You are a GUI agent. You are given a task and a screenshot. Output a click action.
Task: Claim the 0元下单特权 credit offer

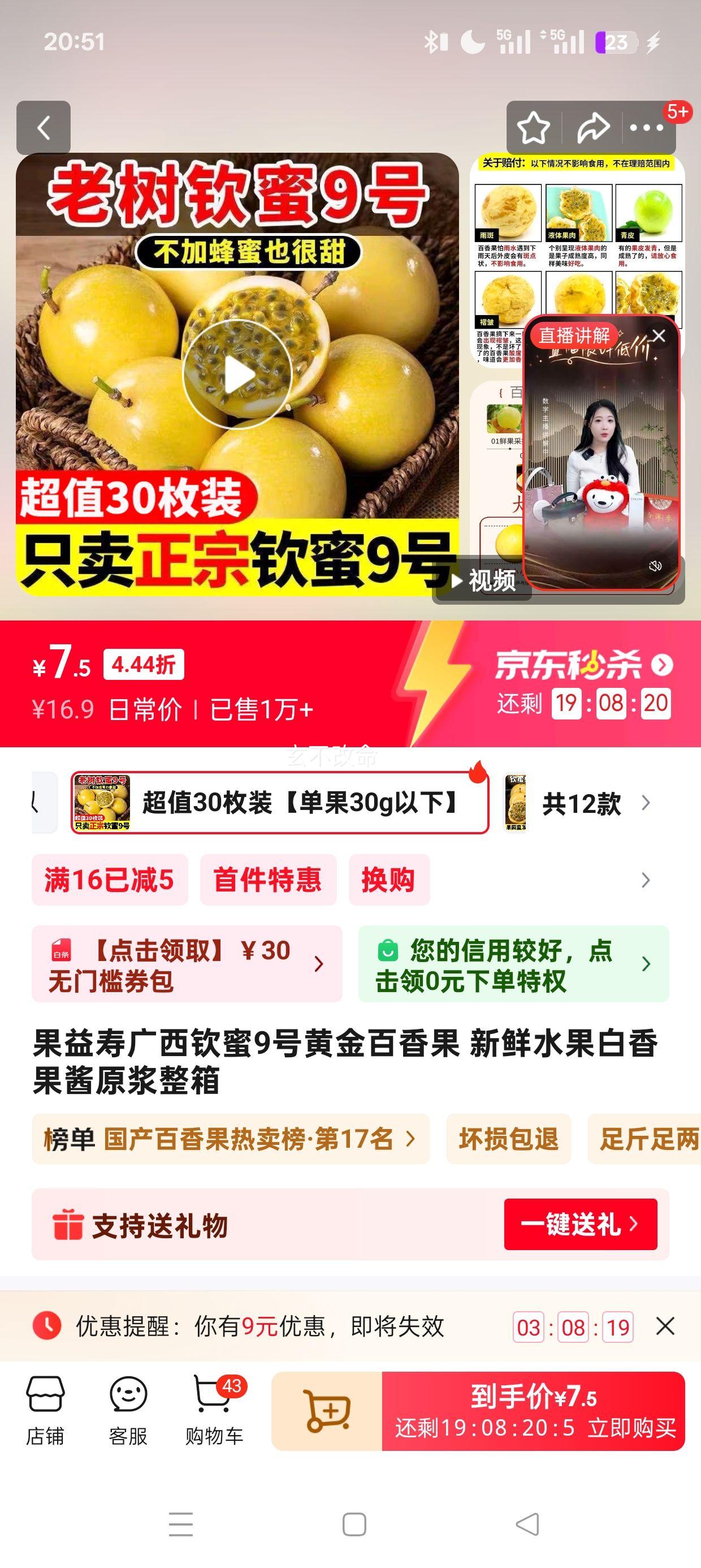click(513, 963)
